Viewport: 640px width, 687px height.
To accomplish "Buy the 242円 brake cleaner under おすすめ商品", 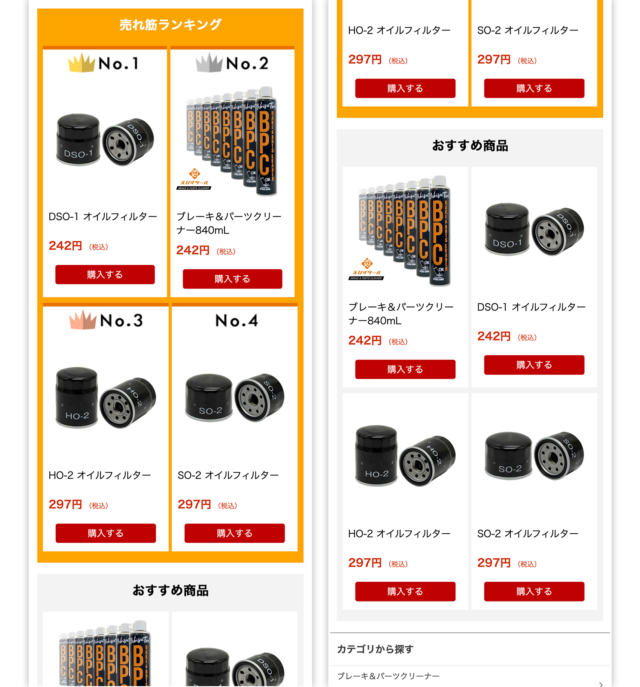I will pyautogui.click(x=404, y=369).
